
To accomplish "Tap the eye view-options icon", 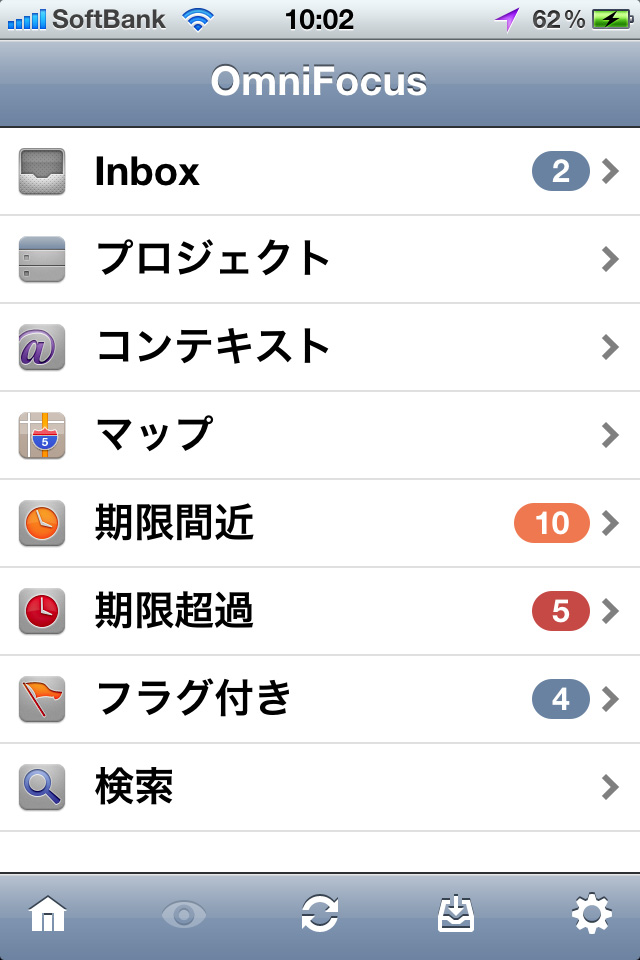I will 184,915.
